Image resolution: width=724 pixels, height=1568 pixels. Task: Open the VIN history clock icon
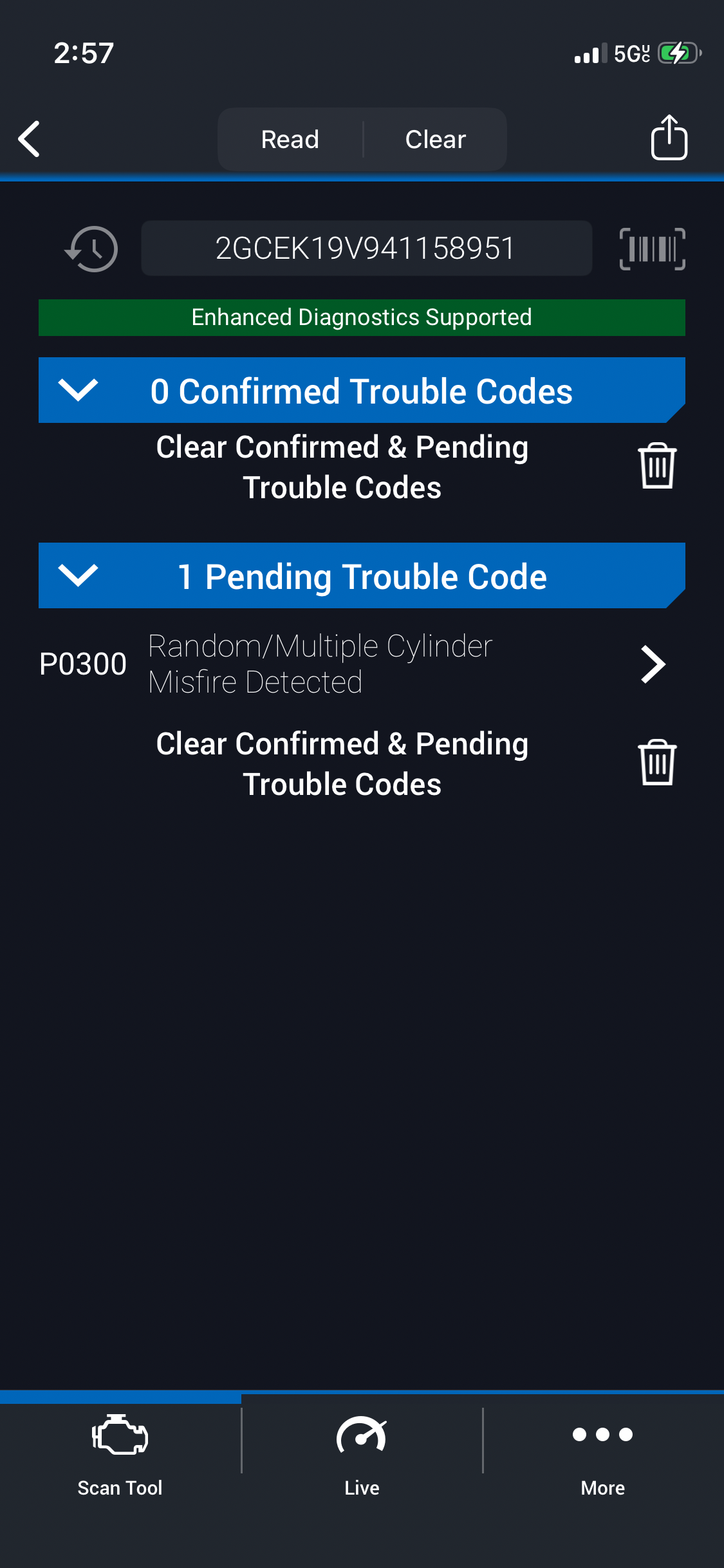(92, 249)
